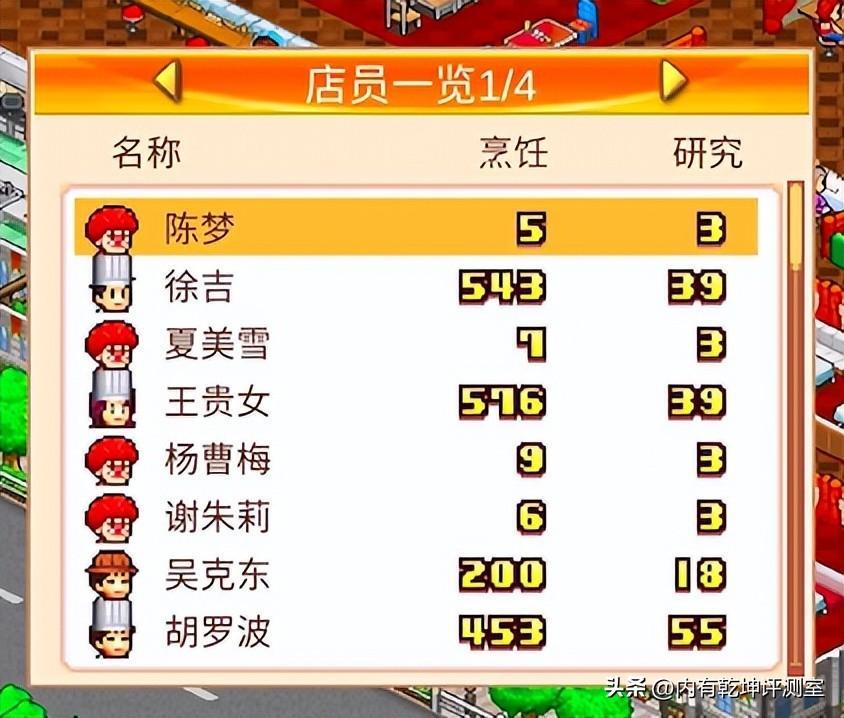The image size is (844, 718).
Task: Go to the next staff list page
Action: point(675,80)
